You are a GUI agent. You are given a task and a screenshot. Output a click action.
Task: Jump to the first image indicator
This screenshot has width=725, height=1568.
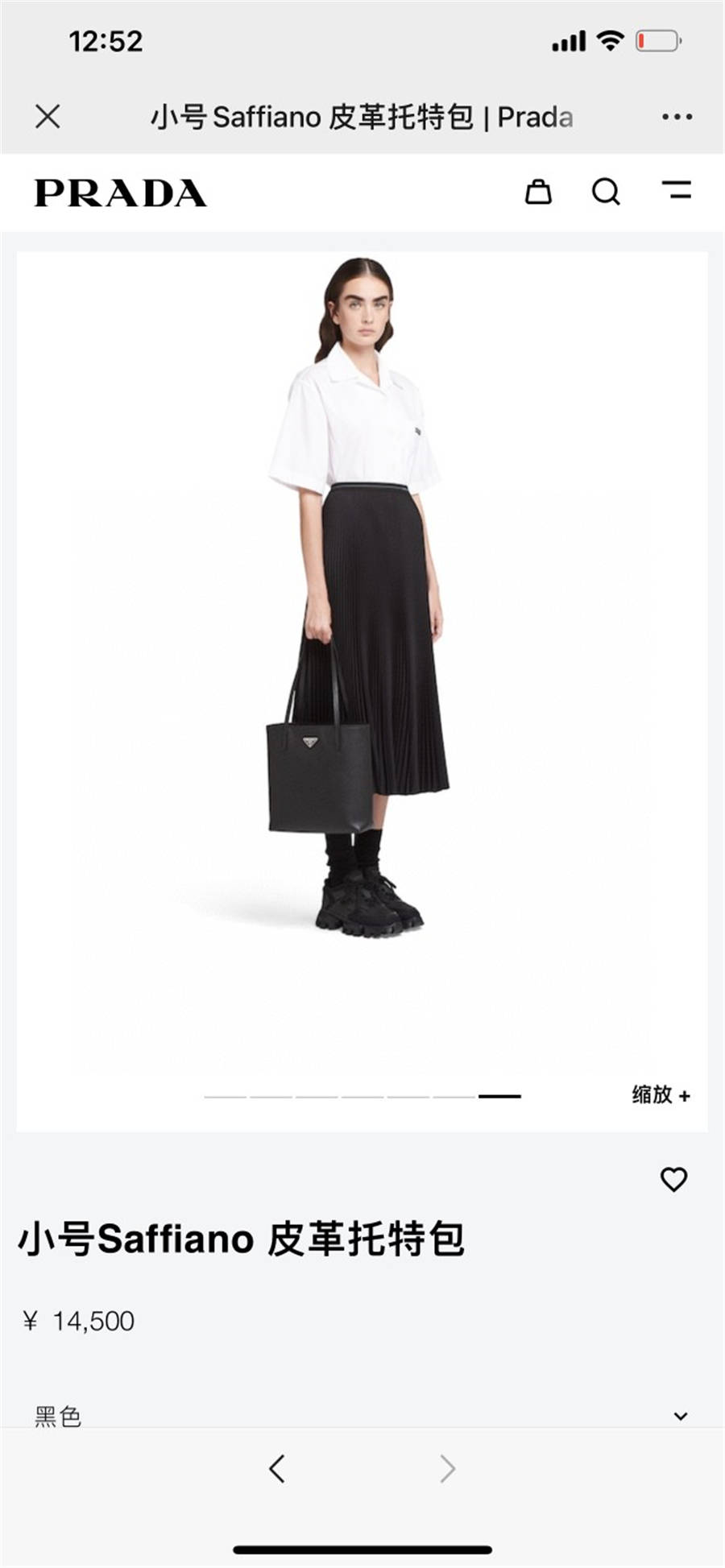(x=225, y=1096)
